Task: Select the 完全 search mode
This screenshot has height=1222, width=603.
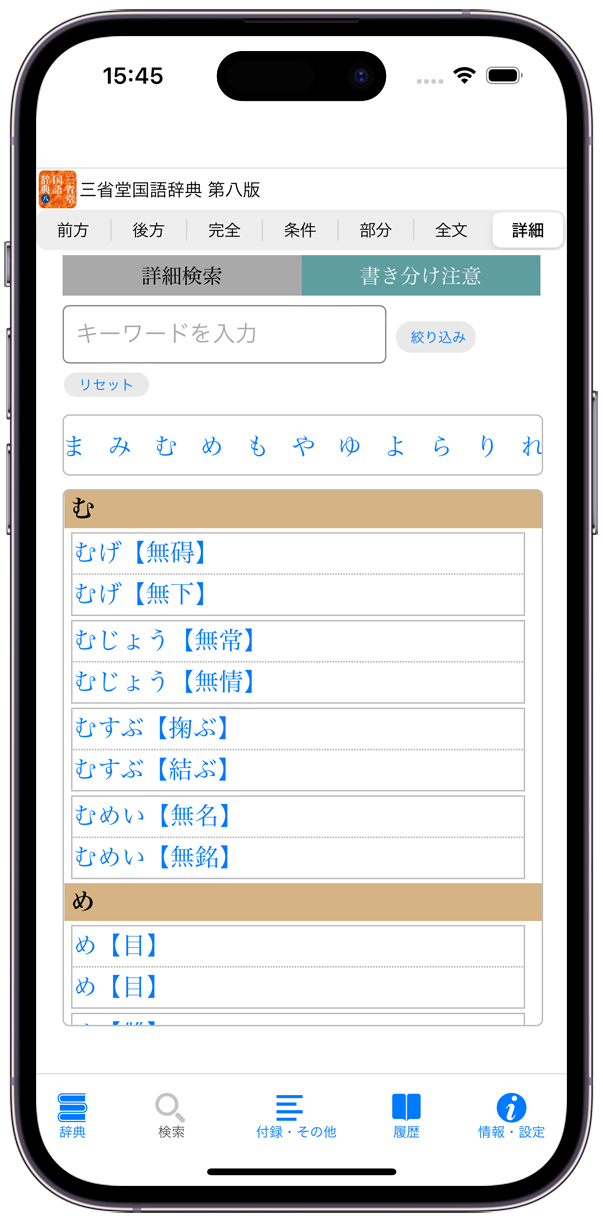Action: point(224,230)
